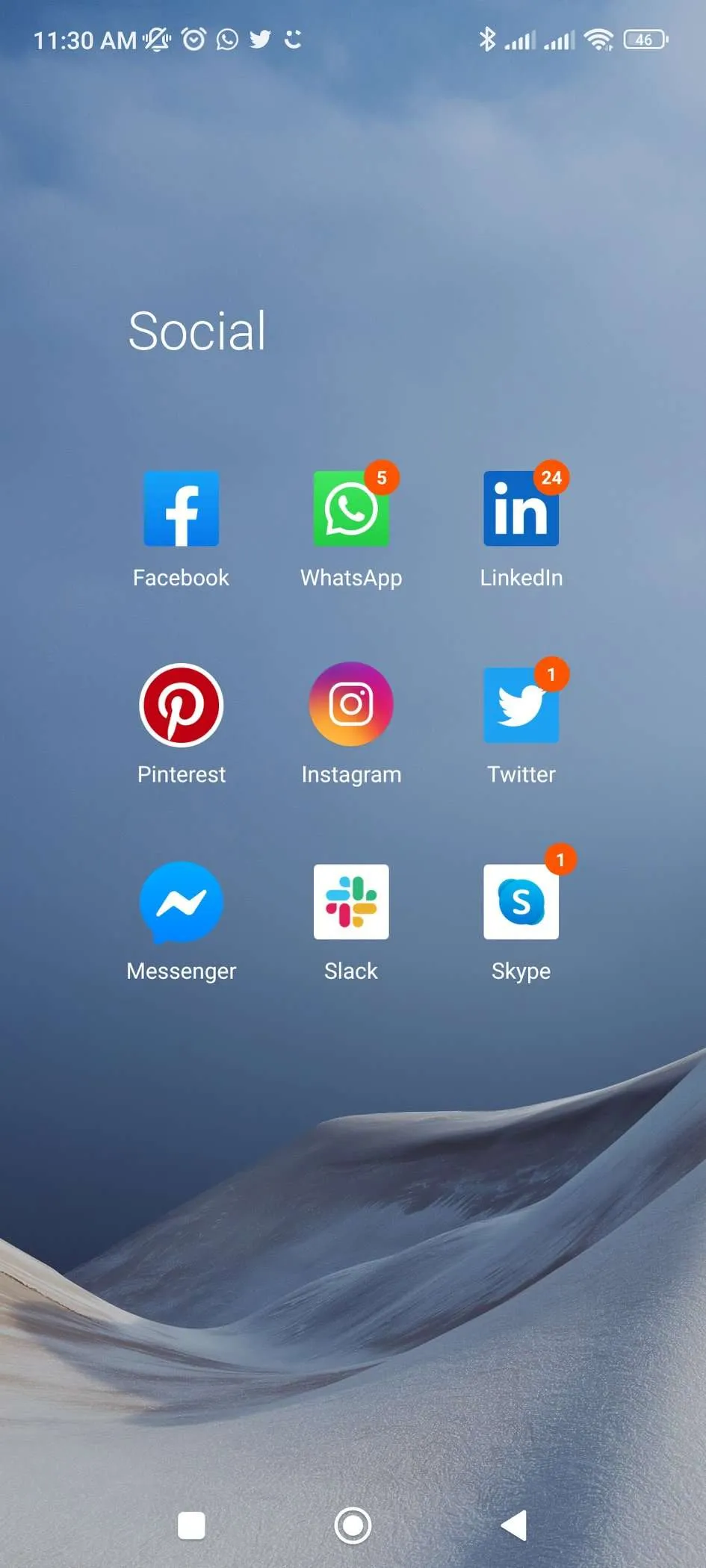Open the recent apps view

click(191, 1525)
